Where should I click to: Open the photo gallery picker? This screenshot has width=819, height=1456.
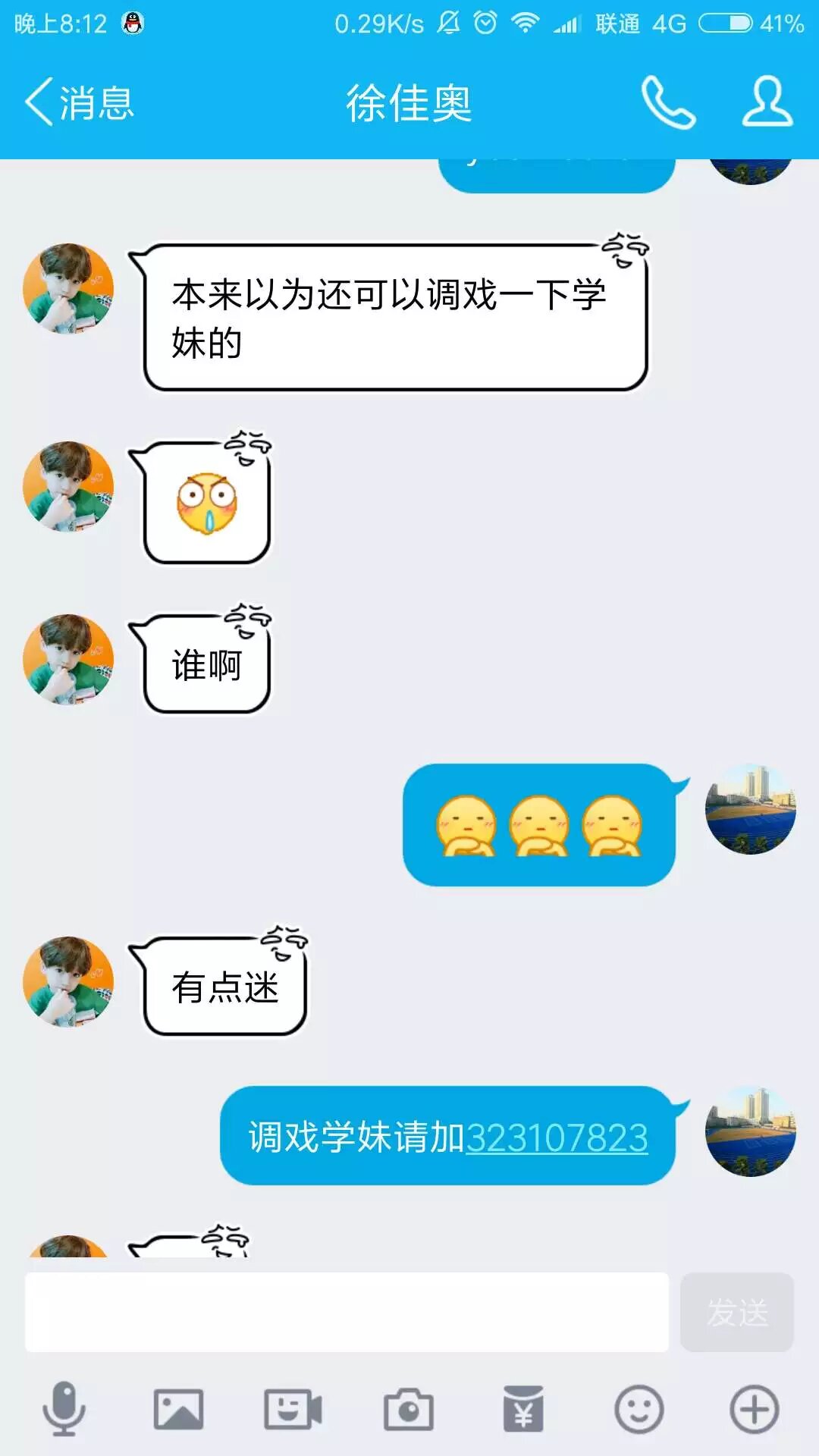(x=178, y=1409)
